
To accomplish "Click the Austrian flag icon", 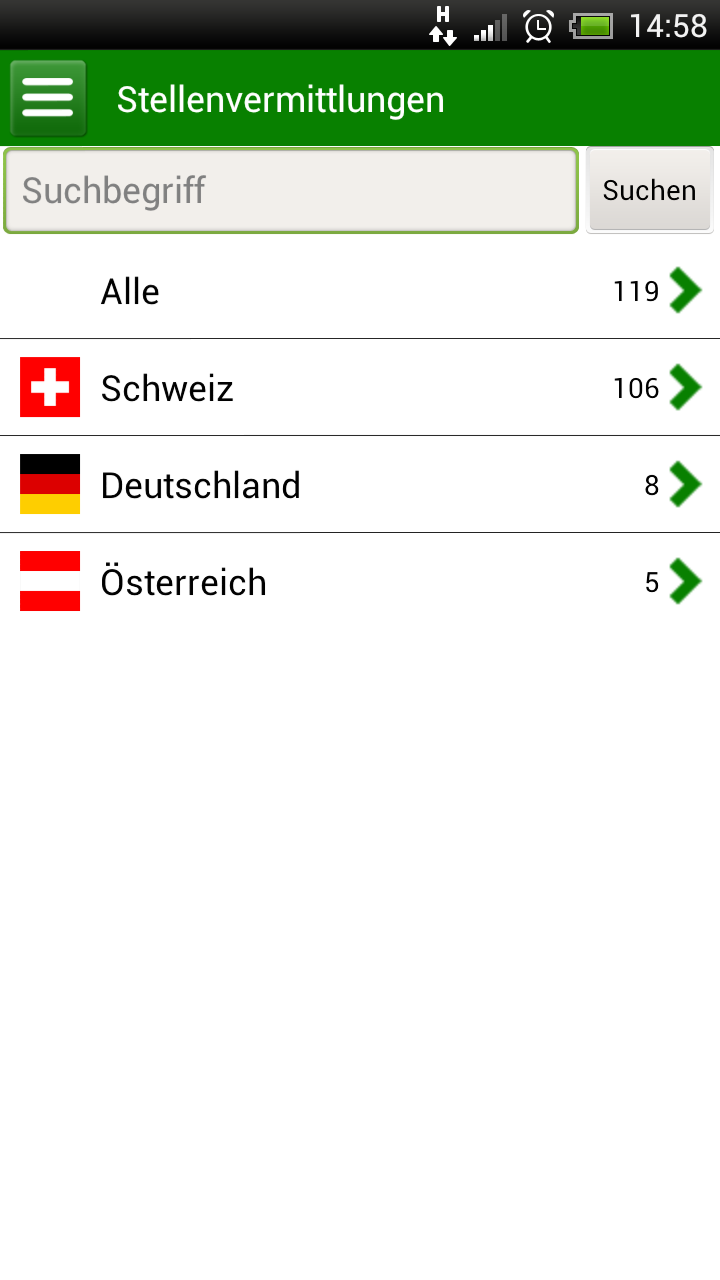I will coord(49,581).
